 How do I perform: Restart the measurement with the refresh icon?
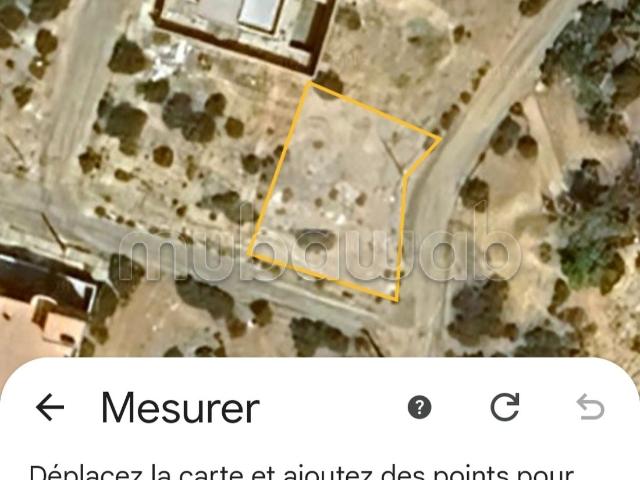coord(505,407)
